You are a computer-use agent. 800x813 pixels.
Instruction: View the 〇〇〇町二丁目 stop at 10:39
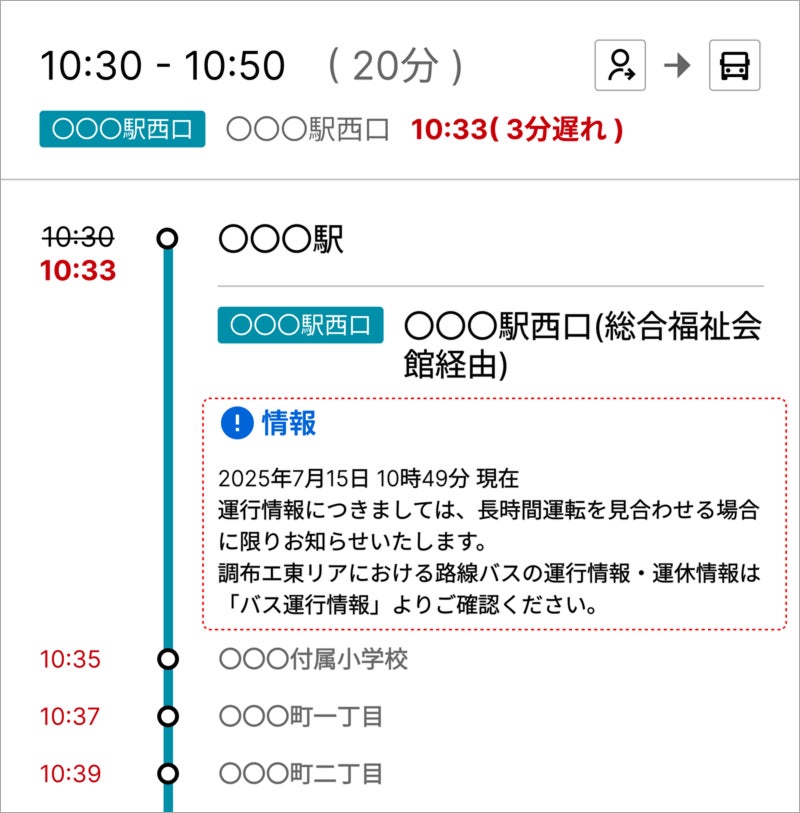click(301, 774)
